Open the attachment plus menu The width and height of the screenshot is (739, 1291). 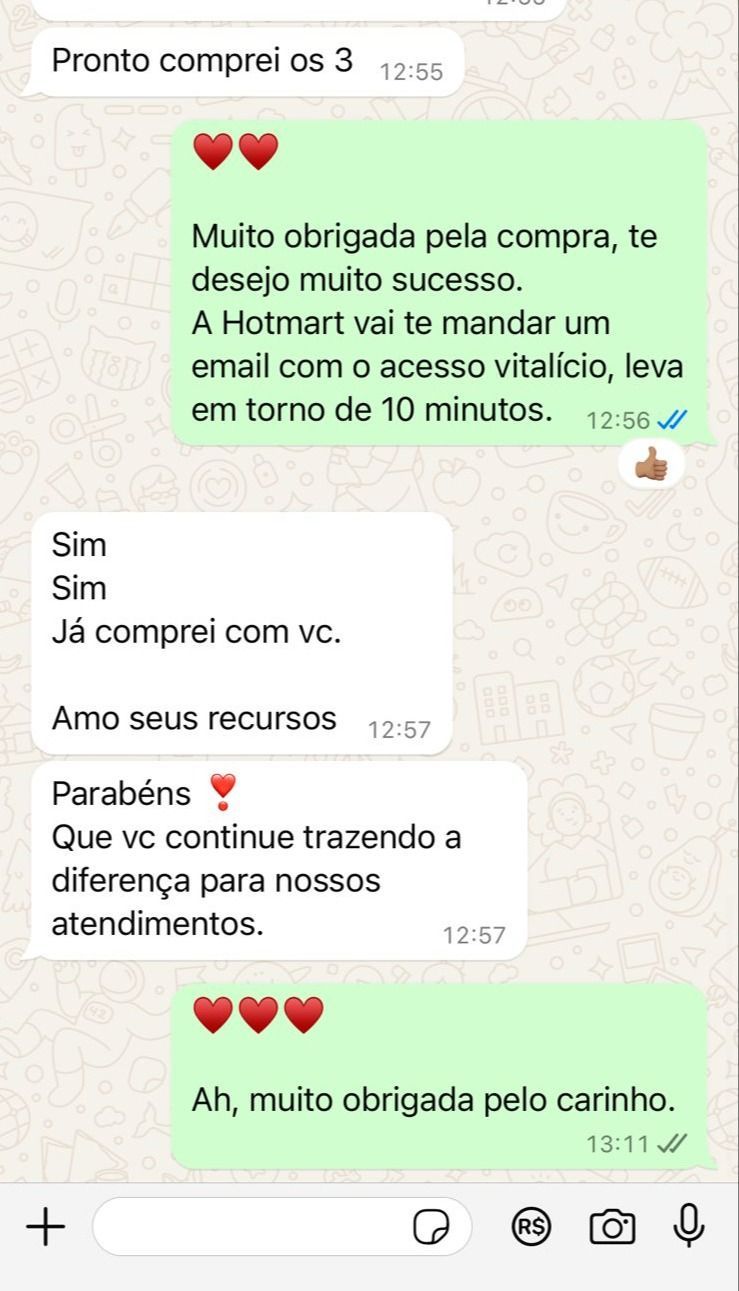pyautogui.click(x=45, y=1226)
